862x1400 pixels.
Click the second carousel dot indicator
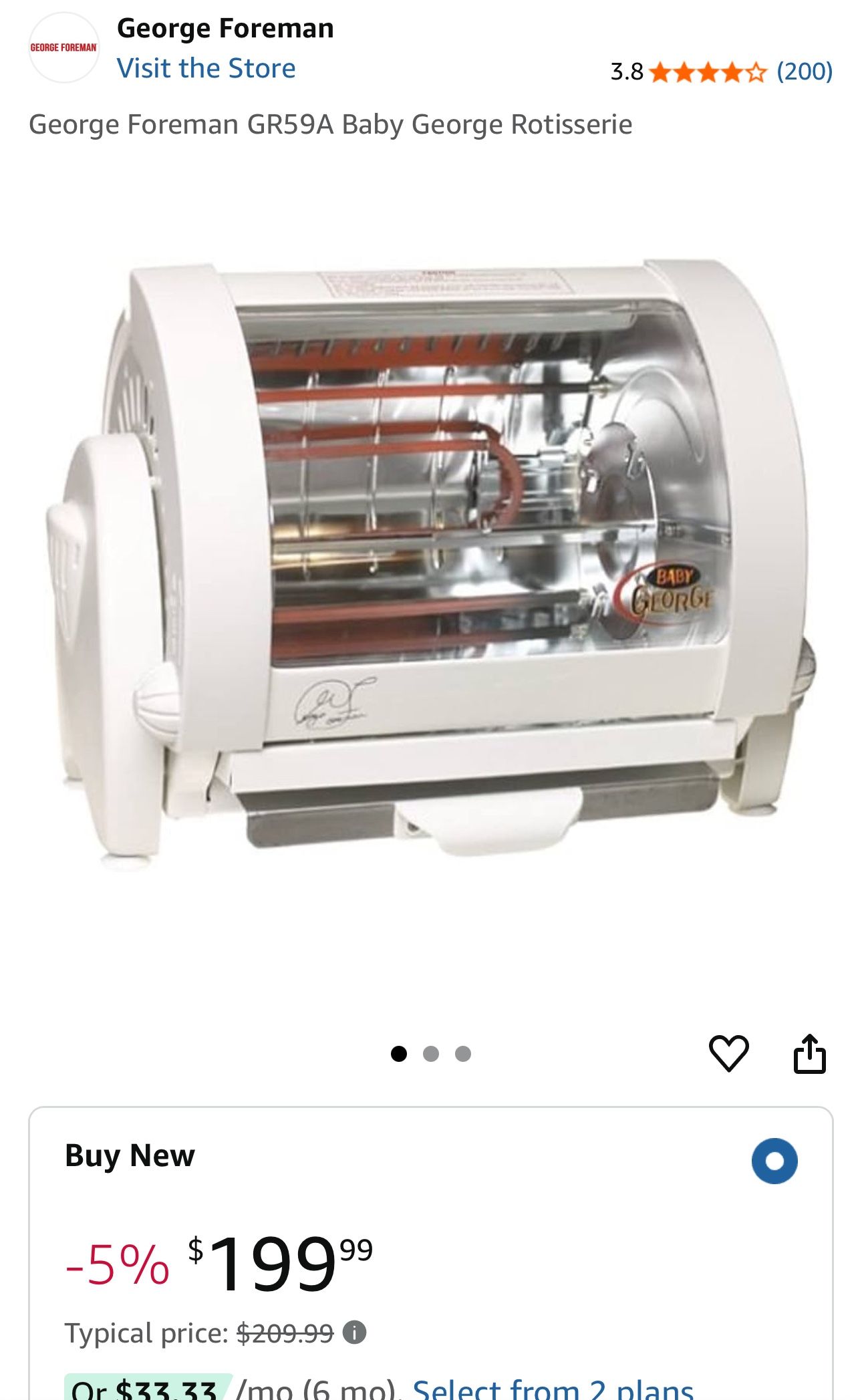[x=431, y=1053]
